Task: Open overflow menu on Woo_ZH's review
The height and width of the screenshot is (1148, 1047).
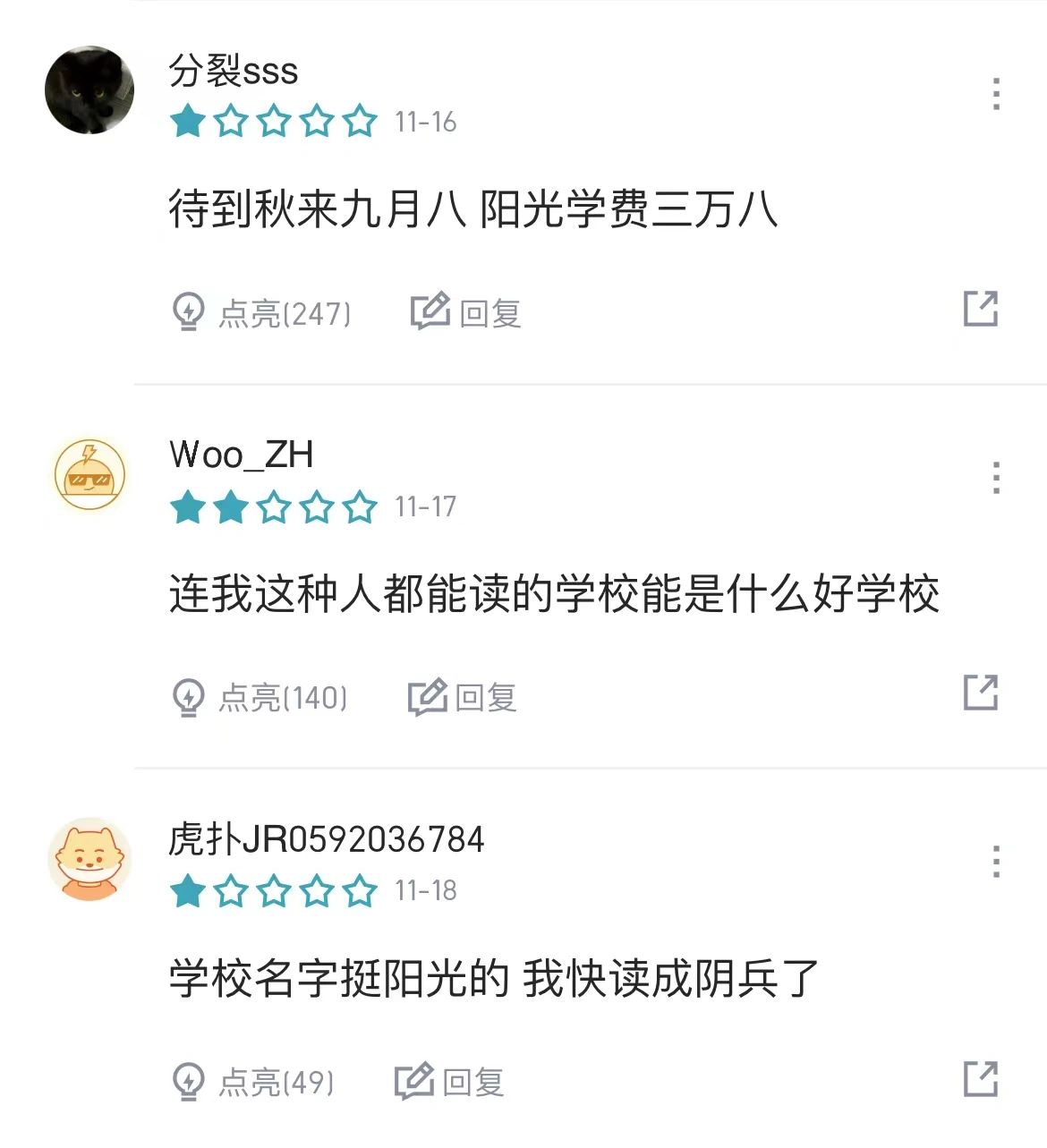Action: point(995,478)
